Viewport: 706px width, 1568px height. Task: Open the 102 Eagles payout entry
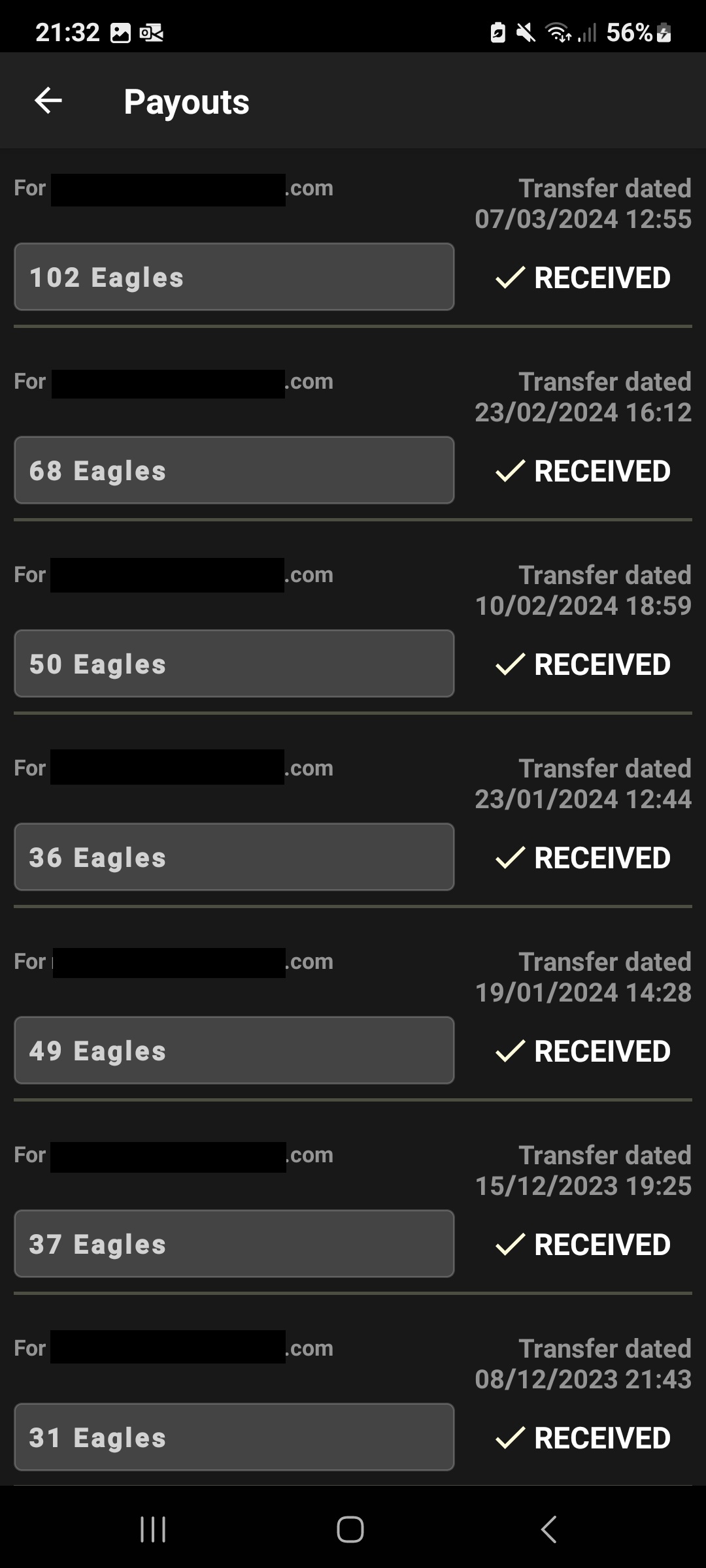234,277
